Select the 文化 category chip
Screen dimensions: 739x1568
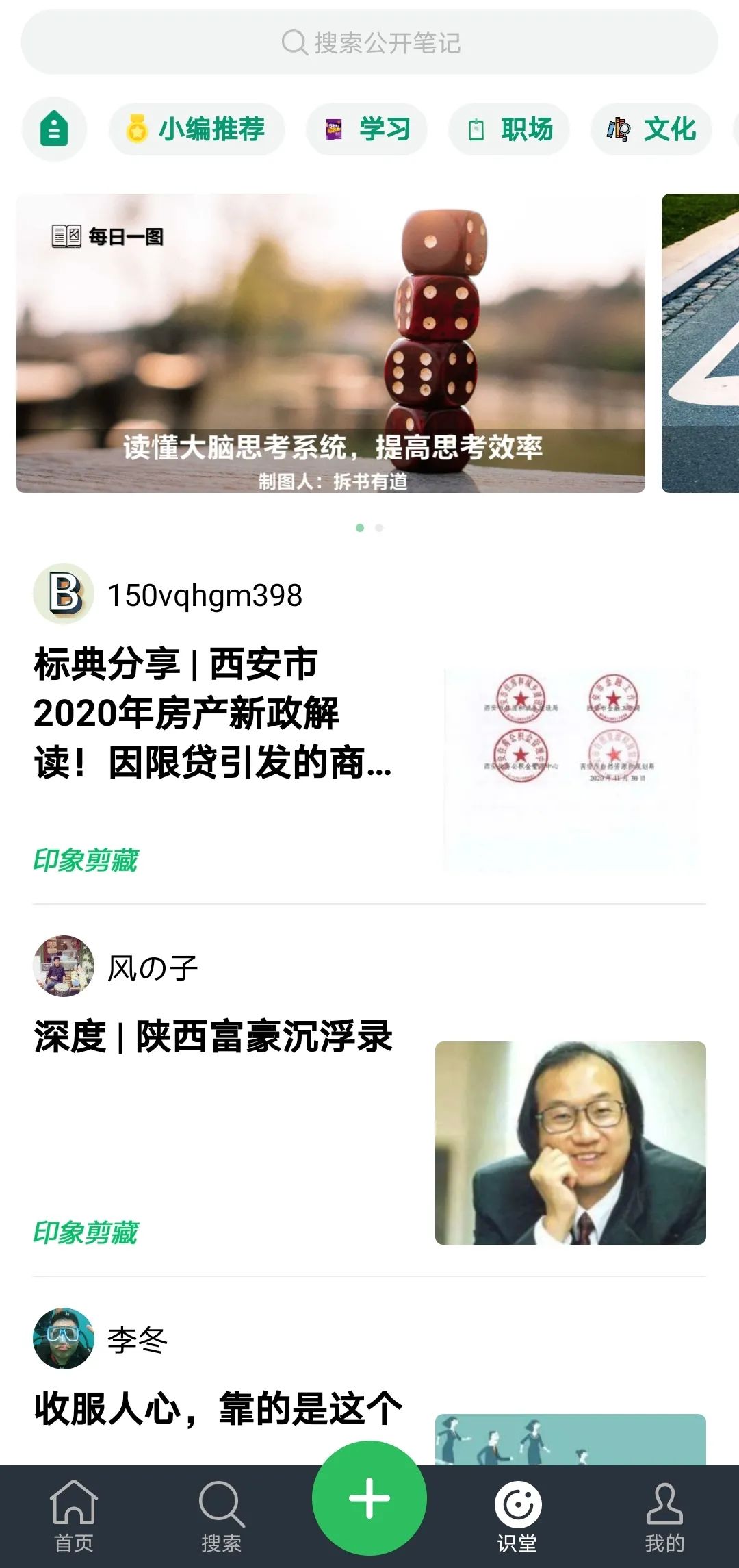(651, 129)
